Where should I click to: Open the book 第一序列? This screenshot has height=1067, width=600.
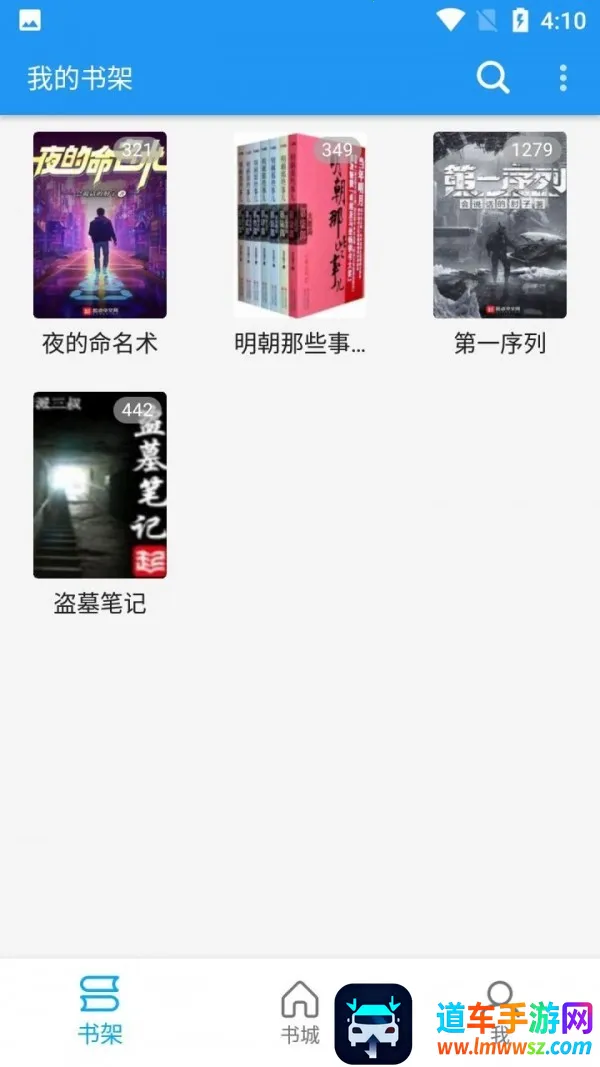click(500, 226)
